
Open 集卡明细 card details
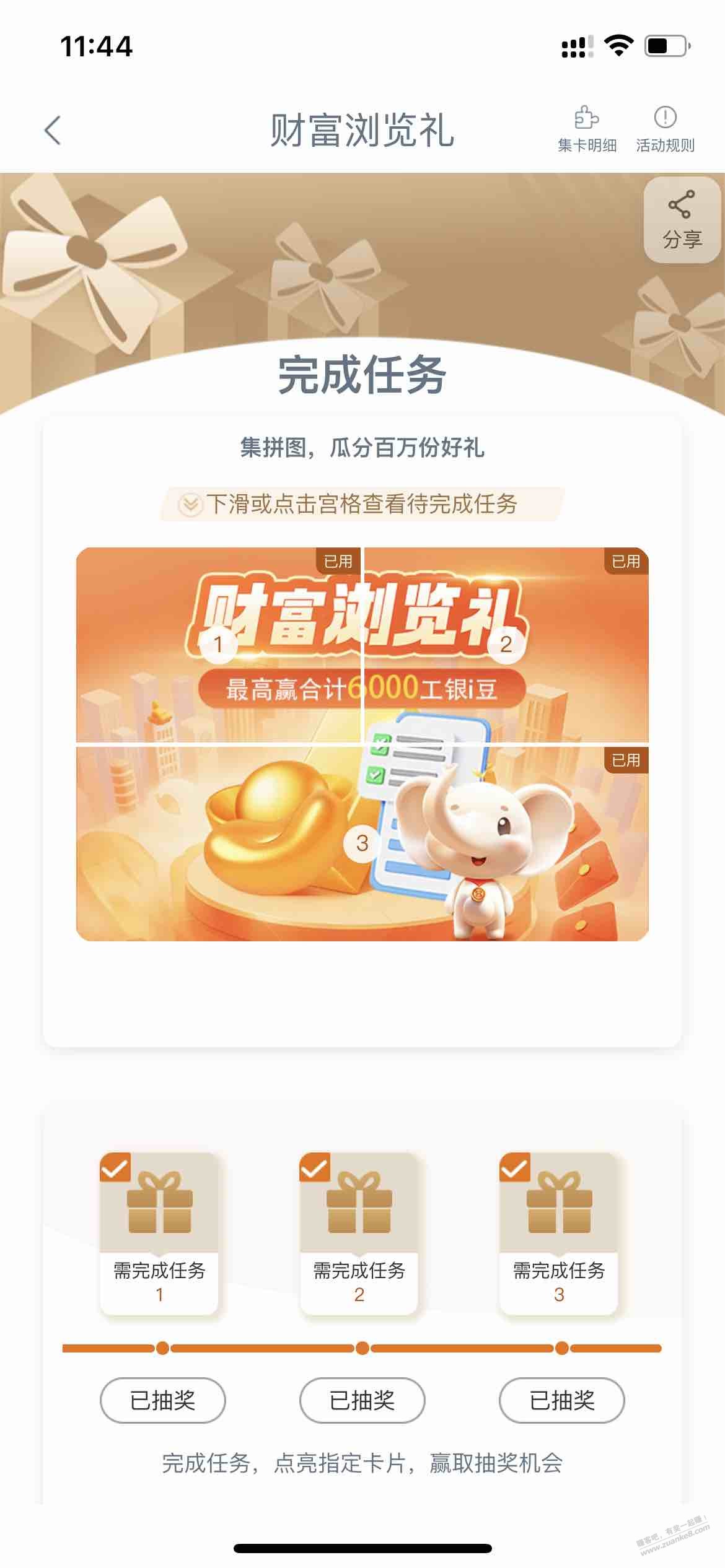[x=586, y=129]
